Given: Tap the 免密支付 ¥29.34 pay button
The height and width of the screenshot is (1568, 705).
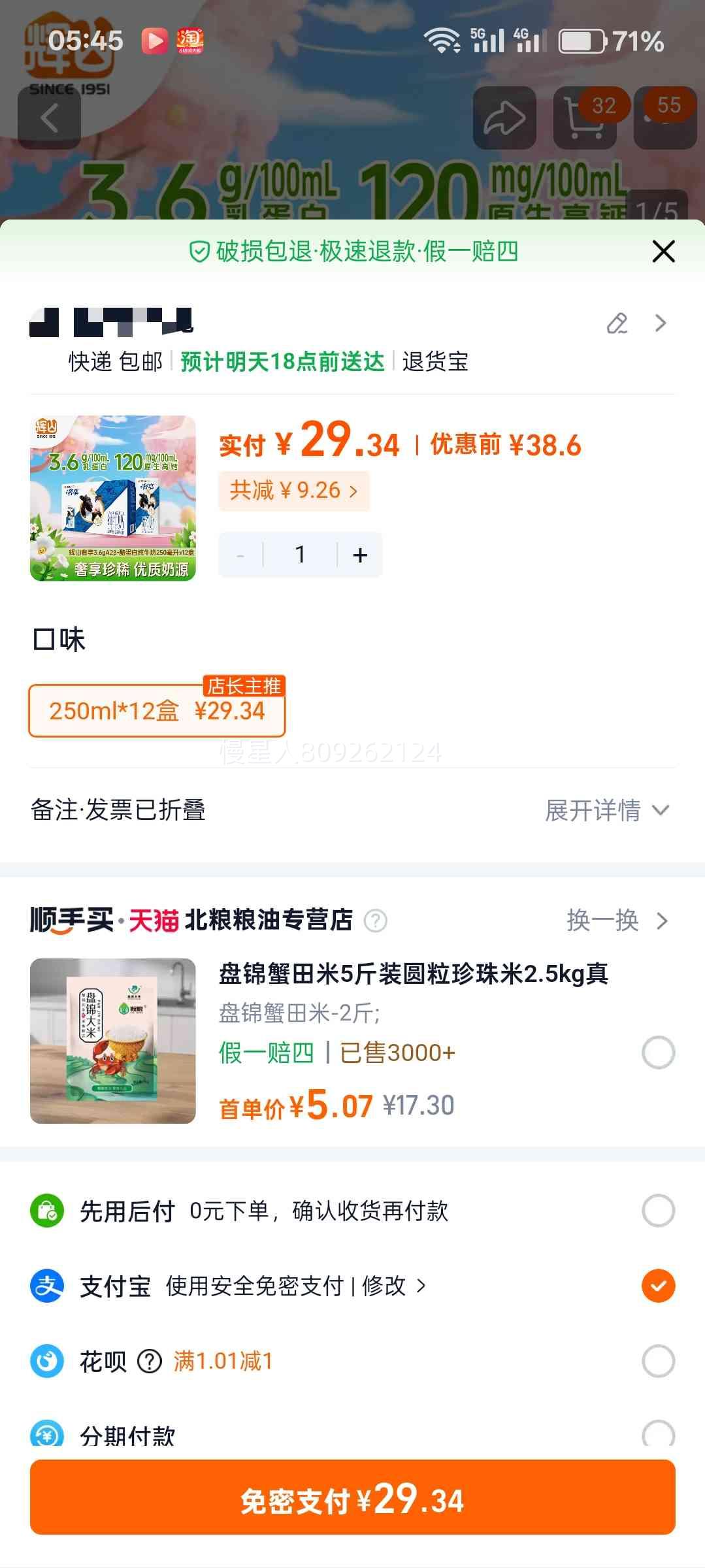Looking at the screenshot, I should [352, 1499].
